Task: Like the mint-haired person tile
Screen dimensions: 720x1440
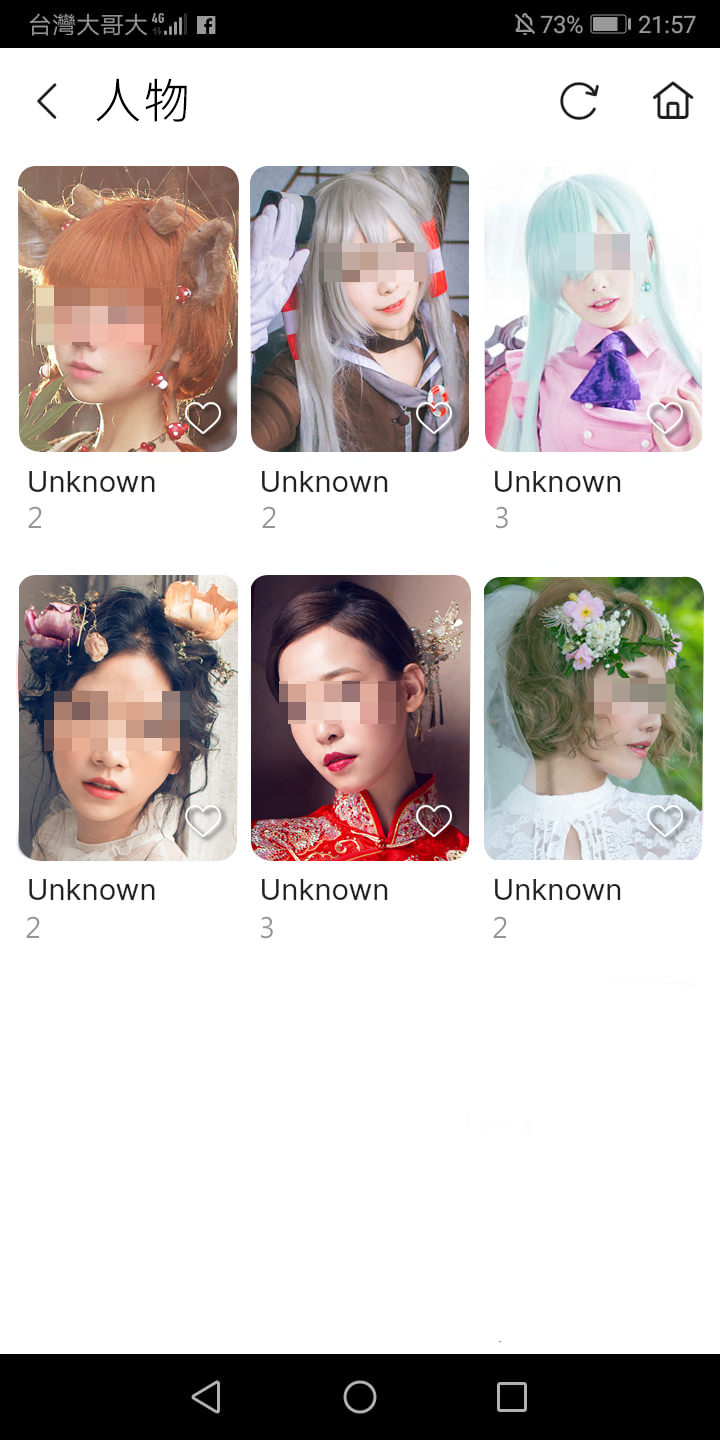Action: click(666, 417)
